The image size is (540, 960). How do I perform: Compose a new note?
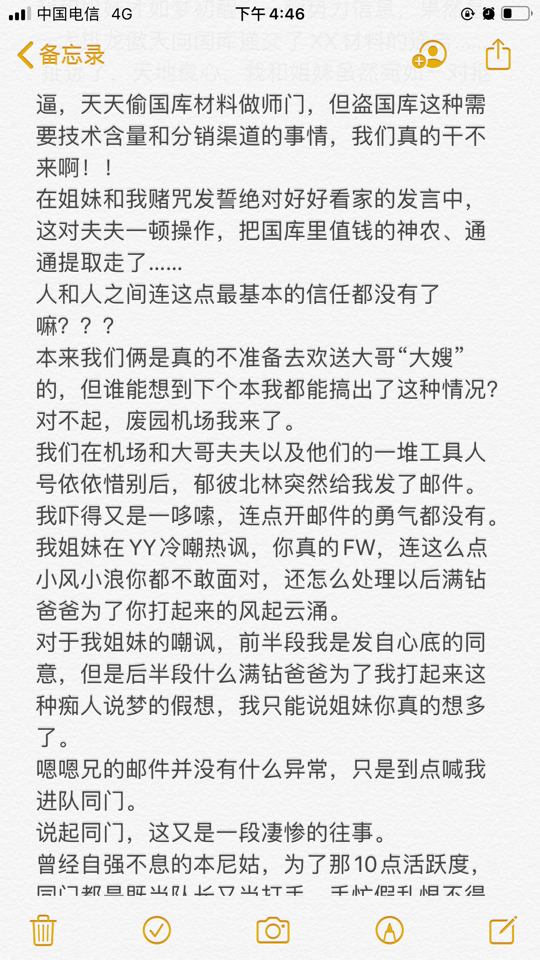tap(503, 929)
